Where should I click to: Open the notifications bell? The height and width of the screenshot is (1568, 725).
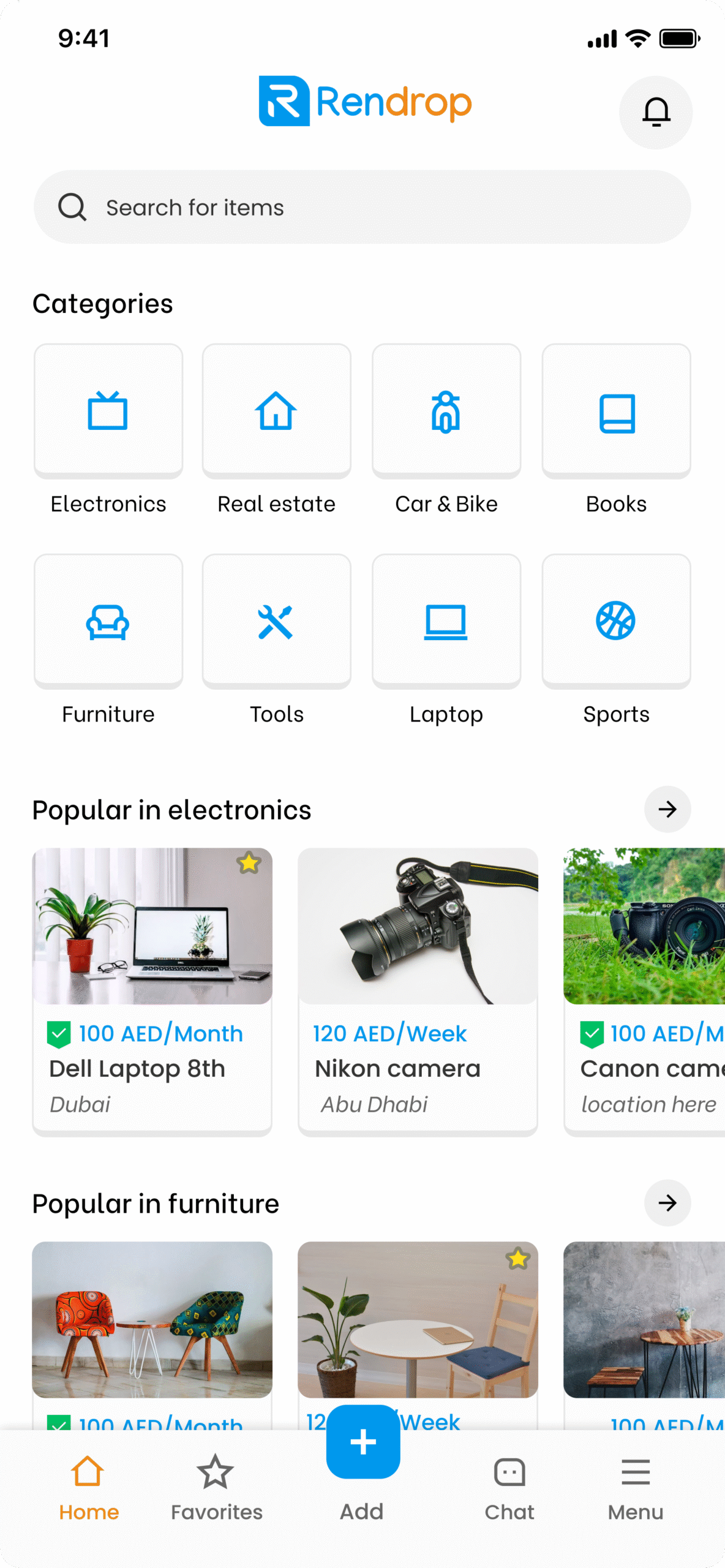click(x=656, y=112)
